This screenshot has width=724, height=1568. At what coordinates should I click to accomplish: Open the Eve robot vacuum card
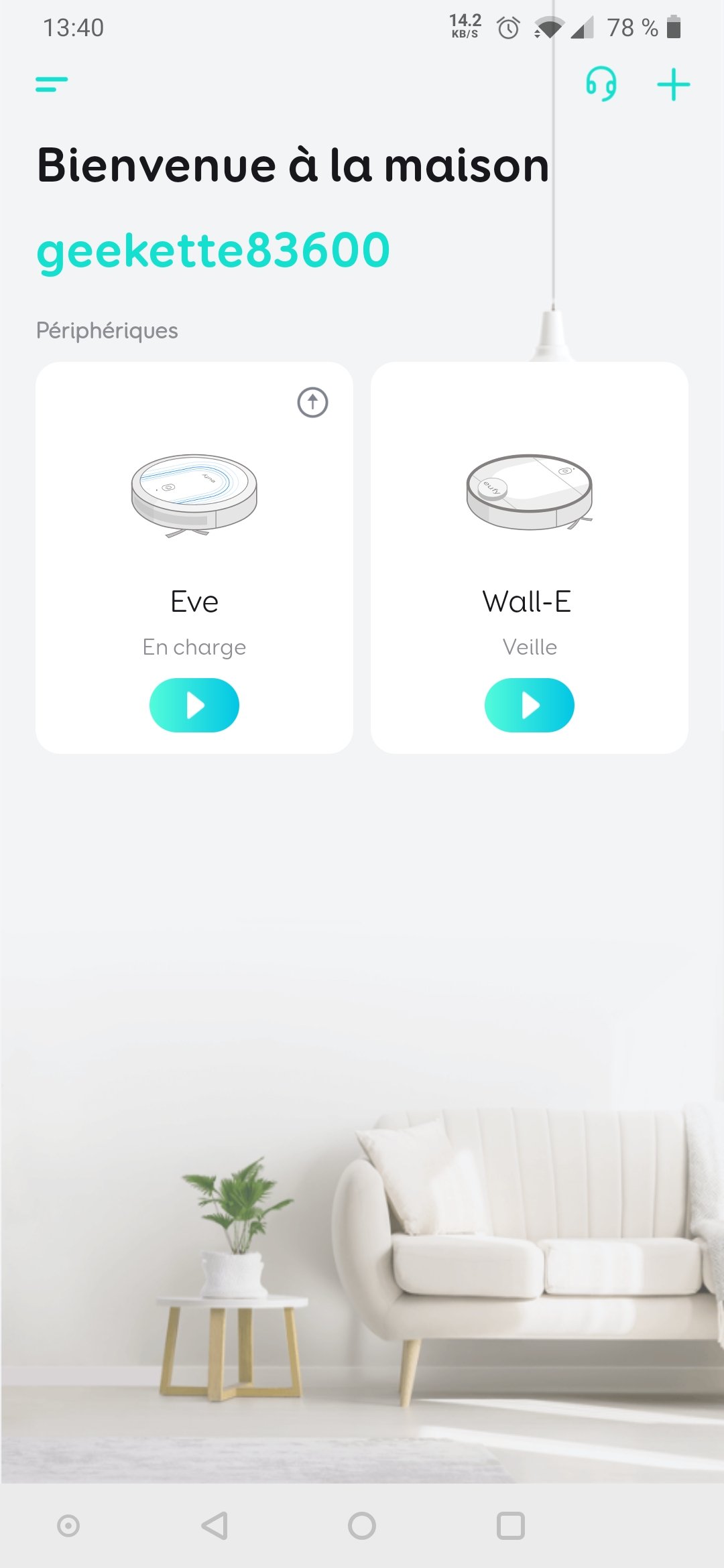pyautogui.click(x=194, y=558)
